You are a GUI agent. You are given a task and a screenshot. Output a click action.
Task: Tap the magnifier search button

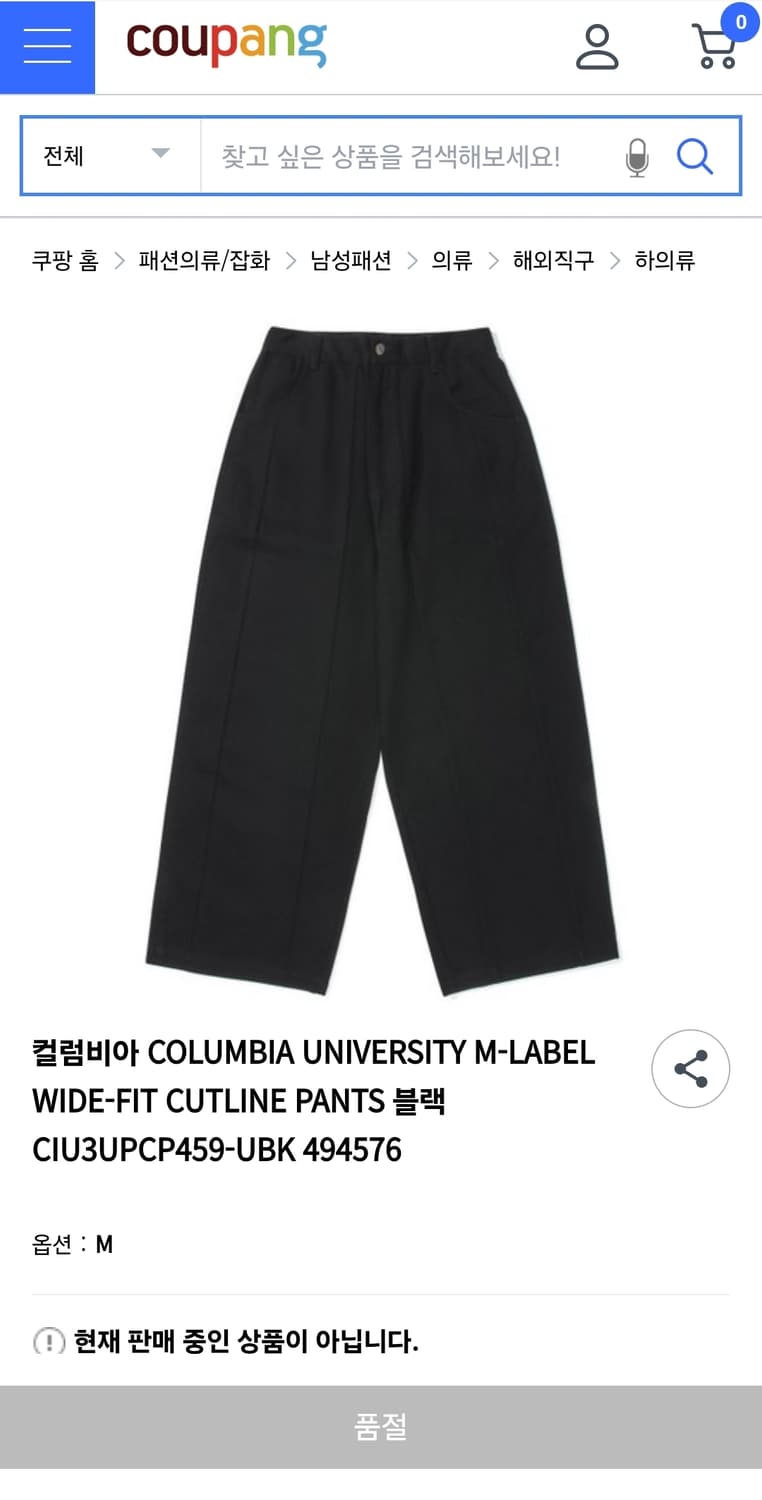click(x=695, y=156)
